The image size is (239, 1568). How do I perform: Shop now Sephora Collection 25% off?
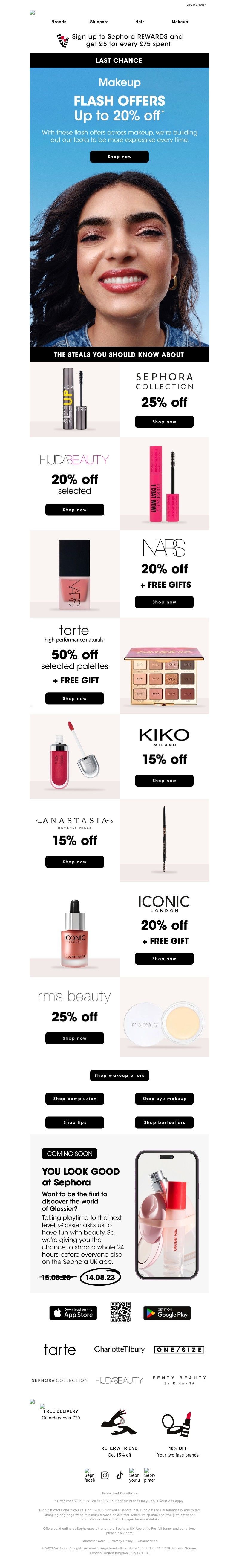[x=164, y=421]
